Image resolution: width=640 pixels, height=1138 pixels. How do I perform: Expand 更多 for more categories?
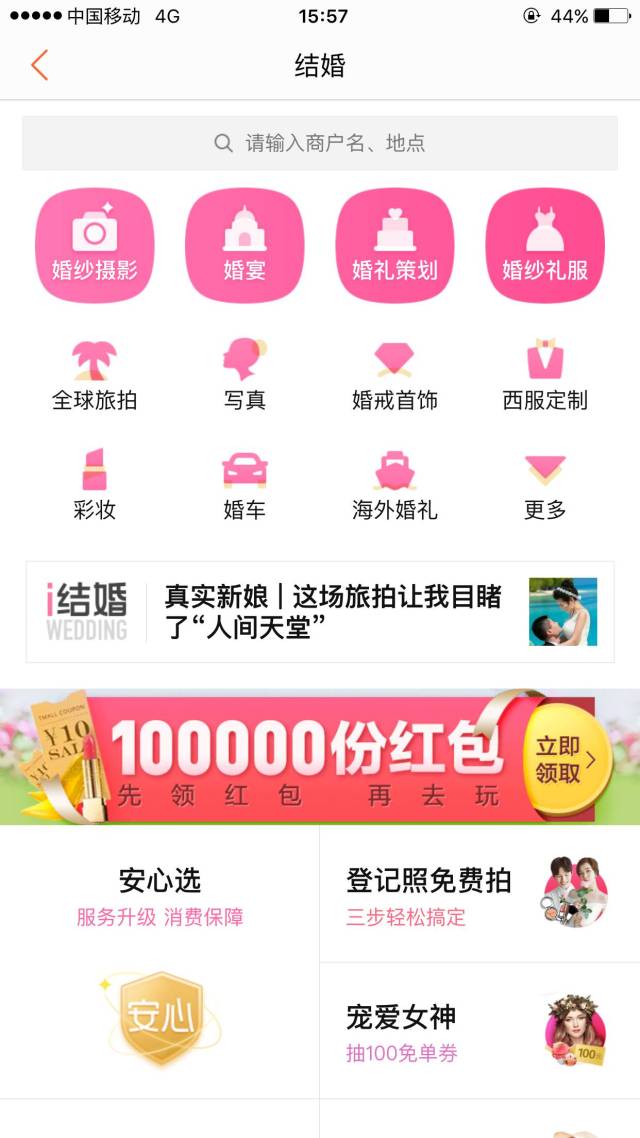coord(545,485)
